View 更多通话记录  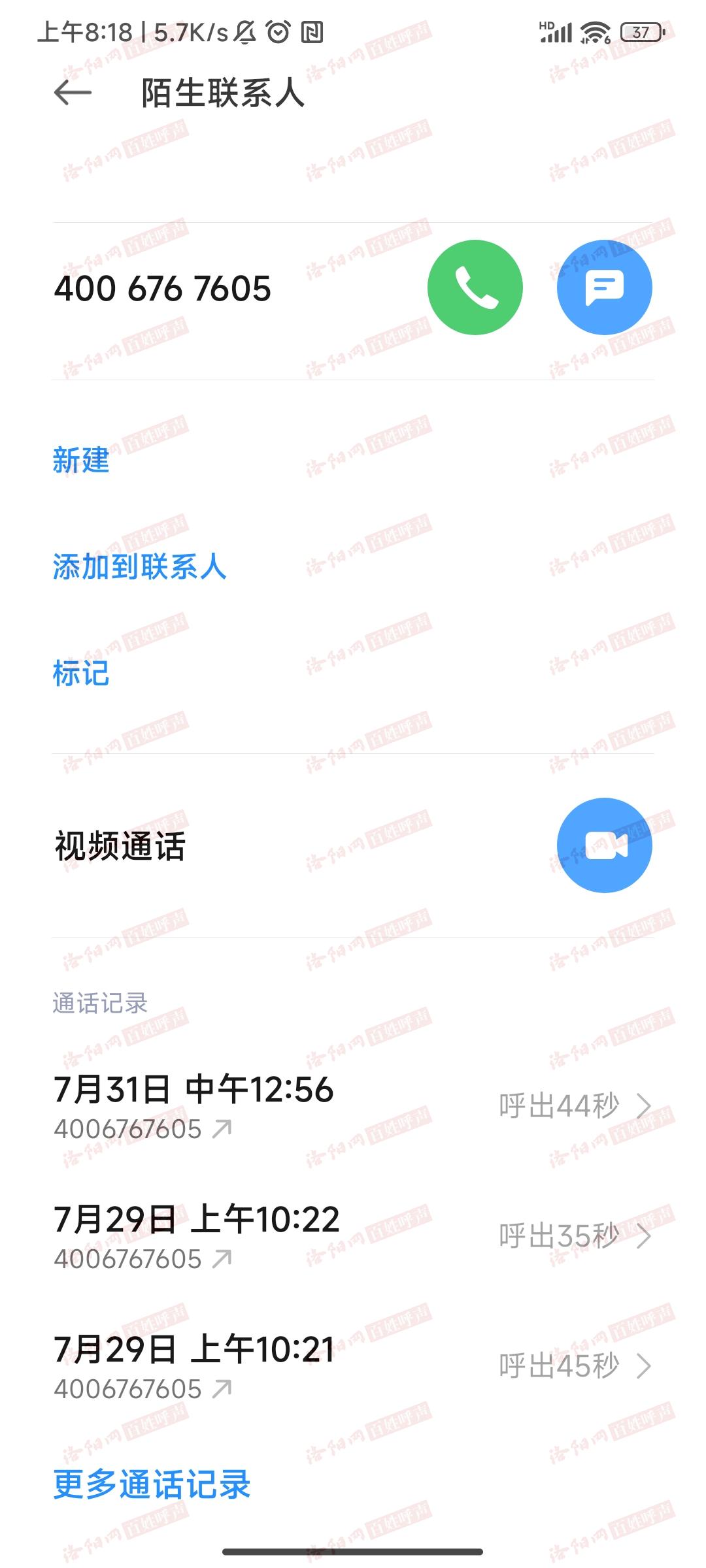[x=152, y=1484]
